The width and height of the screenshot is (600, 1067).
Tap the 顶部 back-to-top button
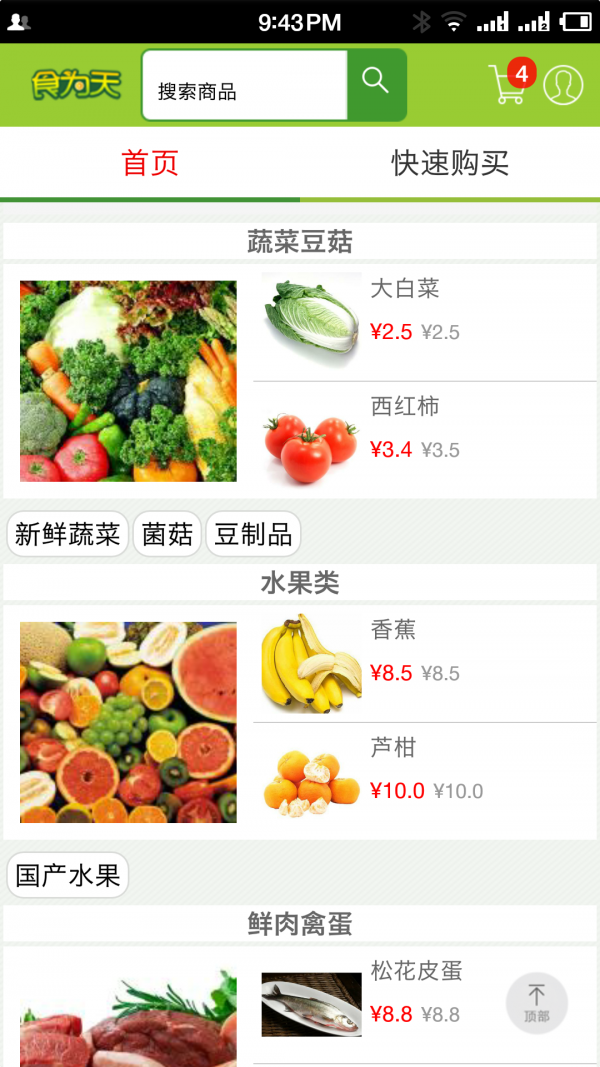[536, 1003]
